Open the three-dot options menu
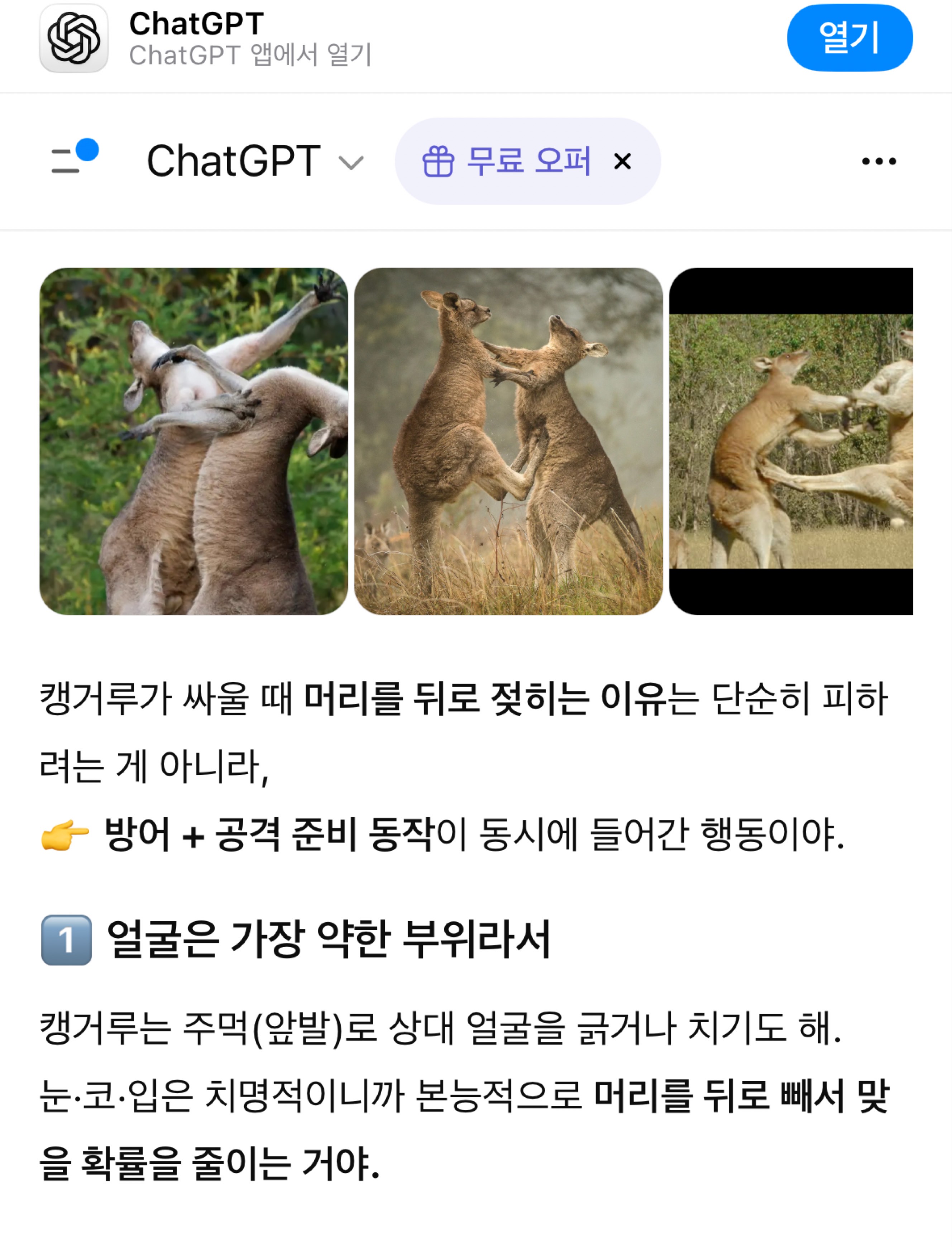Viewport: 952px width, 1247px height. 878,160
